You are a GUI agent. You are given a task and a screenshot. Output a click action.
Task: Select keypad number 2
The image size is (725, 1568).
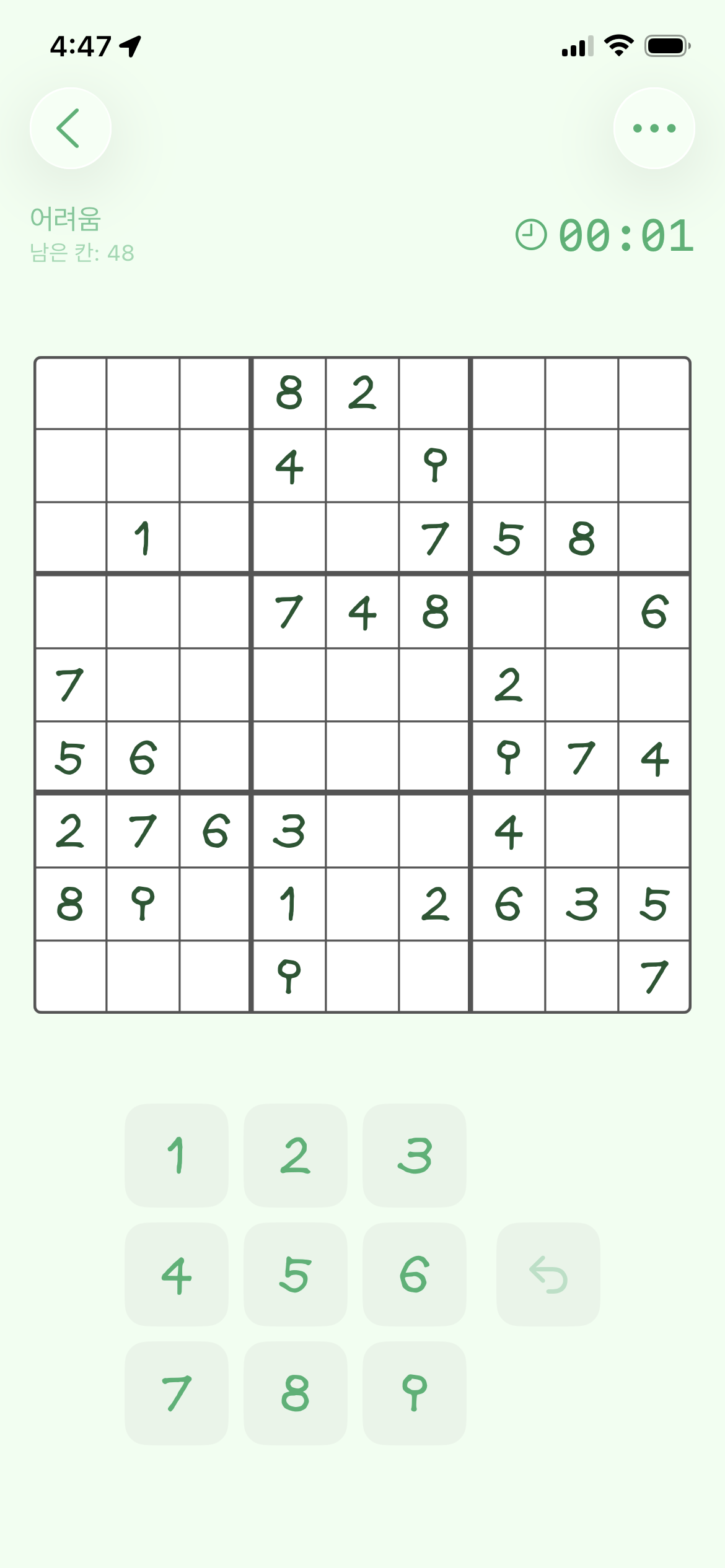[x=295, y=1155]
